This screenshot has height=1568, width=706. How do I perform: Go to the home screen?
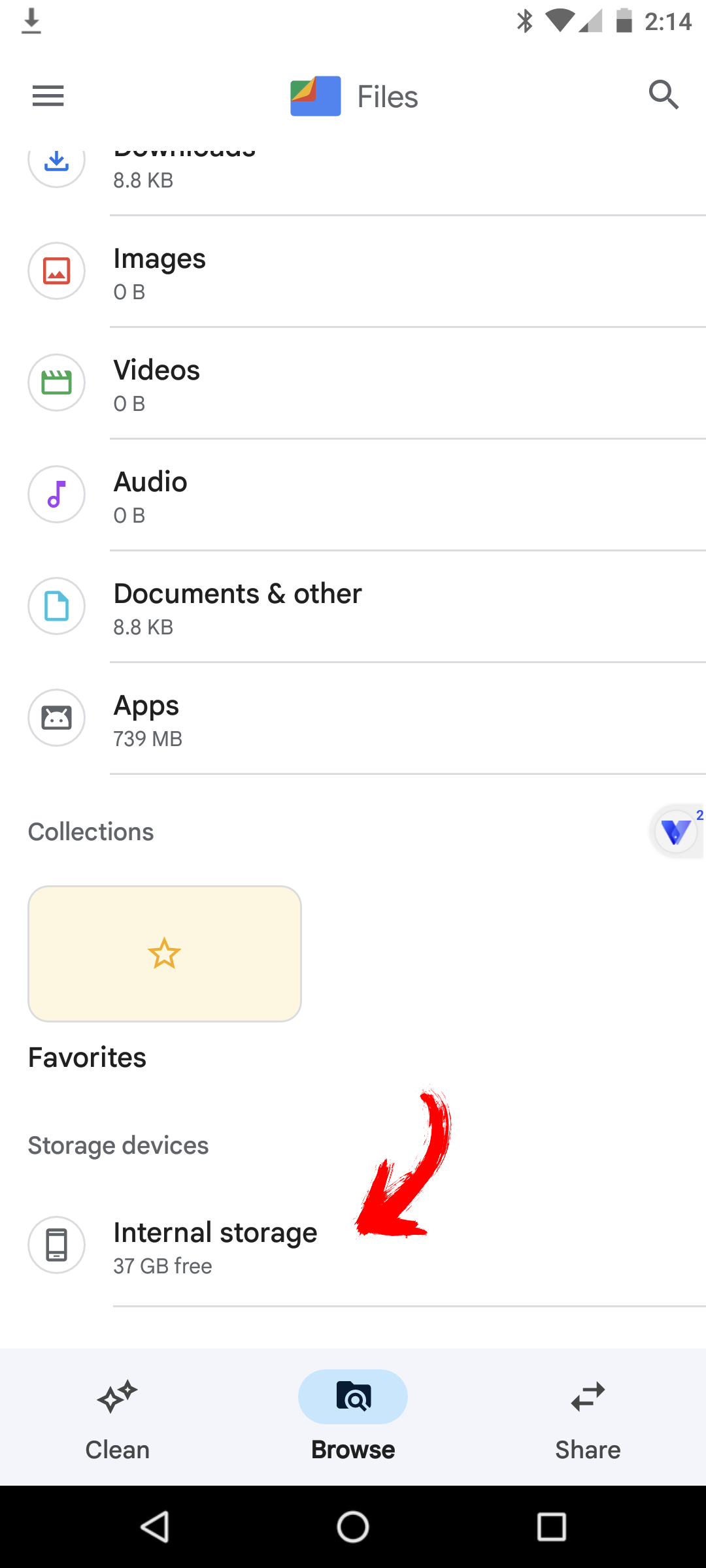353,1527
